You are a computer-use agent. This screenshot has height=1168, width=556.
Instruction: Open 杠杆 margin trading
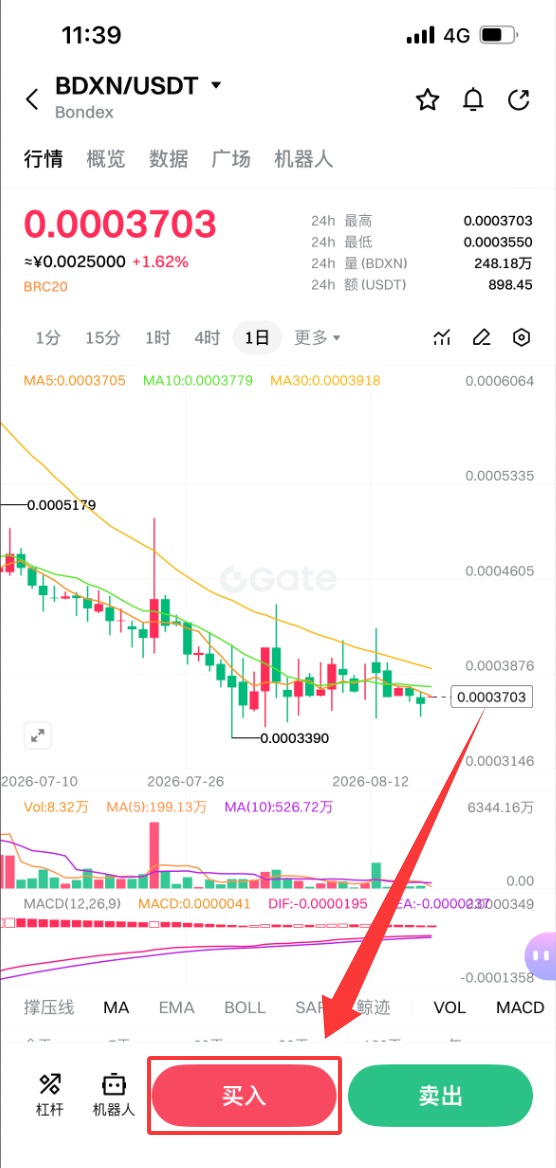click(50, 1096)
